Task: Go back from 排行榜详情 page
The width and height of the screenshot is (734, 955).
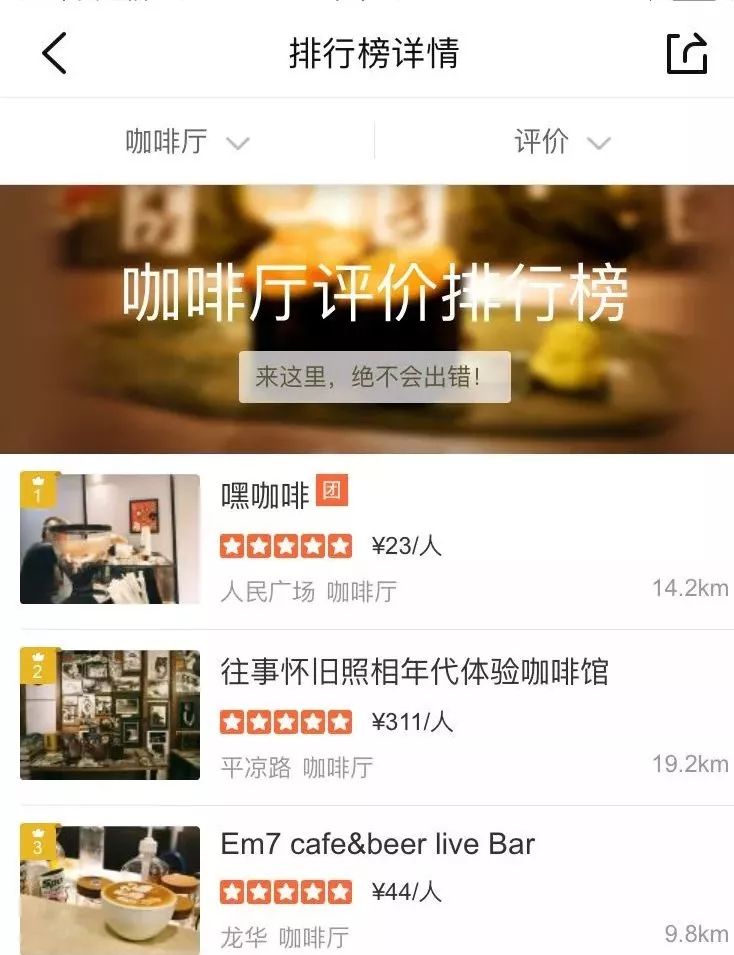Action: pos(54,53)
